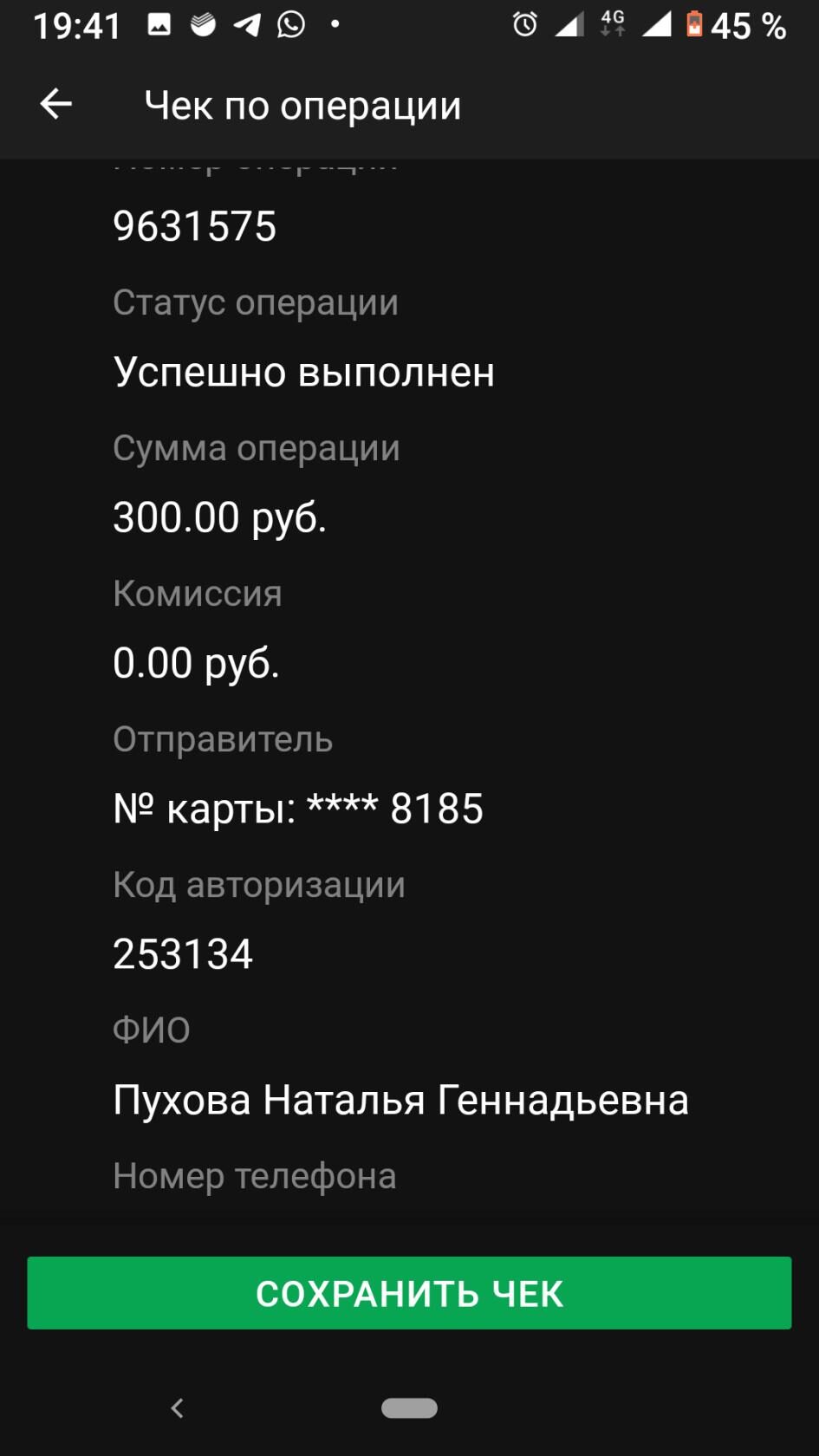Tap the Сохранить чек button
This screenshot has height=1456, width=819.
point(409,1292)
